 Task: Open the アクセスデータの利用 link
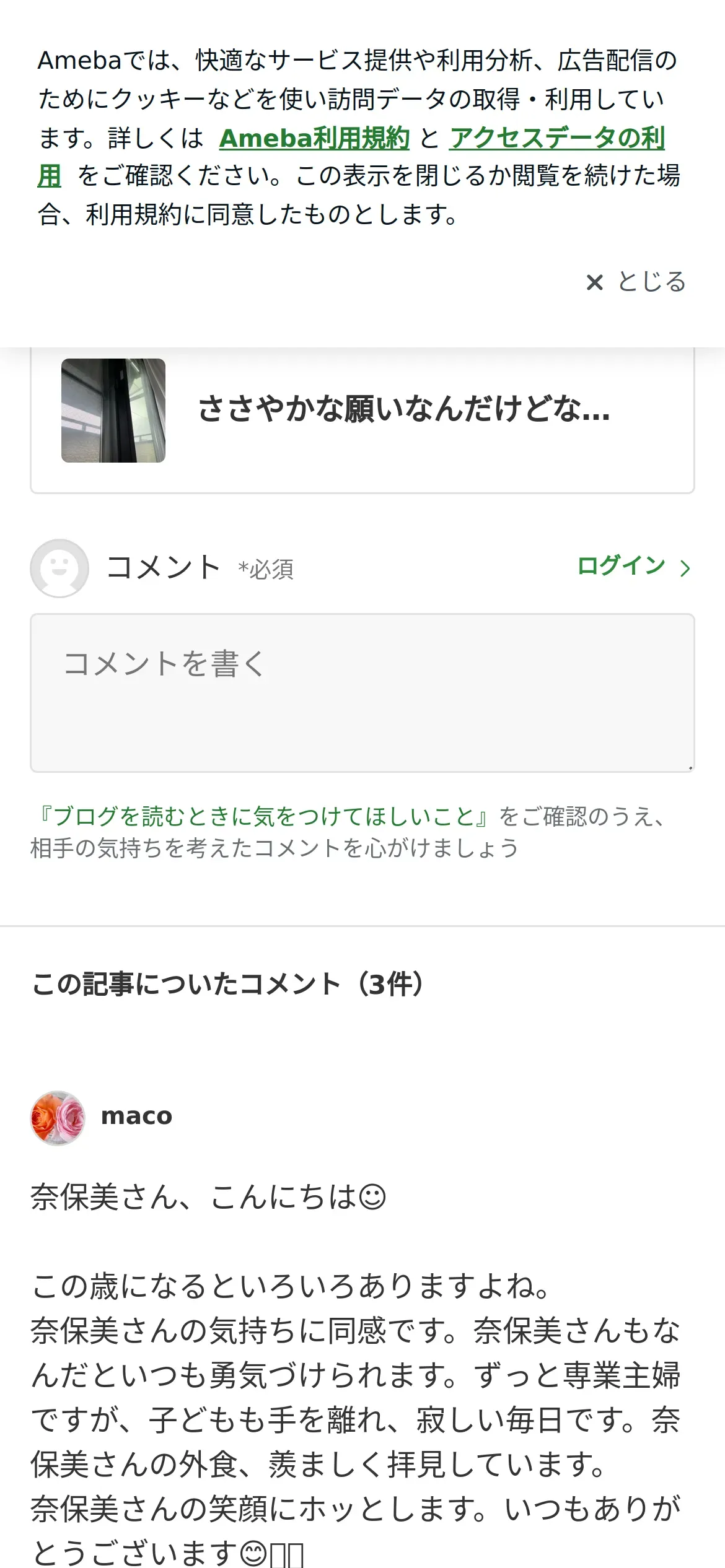coord(556,138)
